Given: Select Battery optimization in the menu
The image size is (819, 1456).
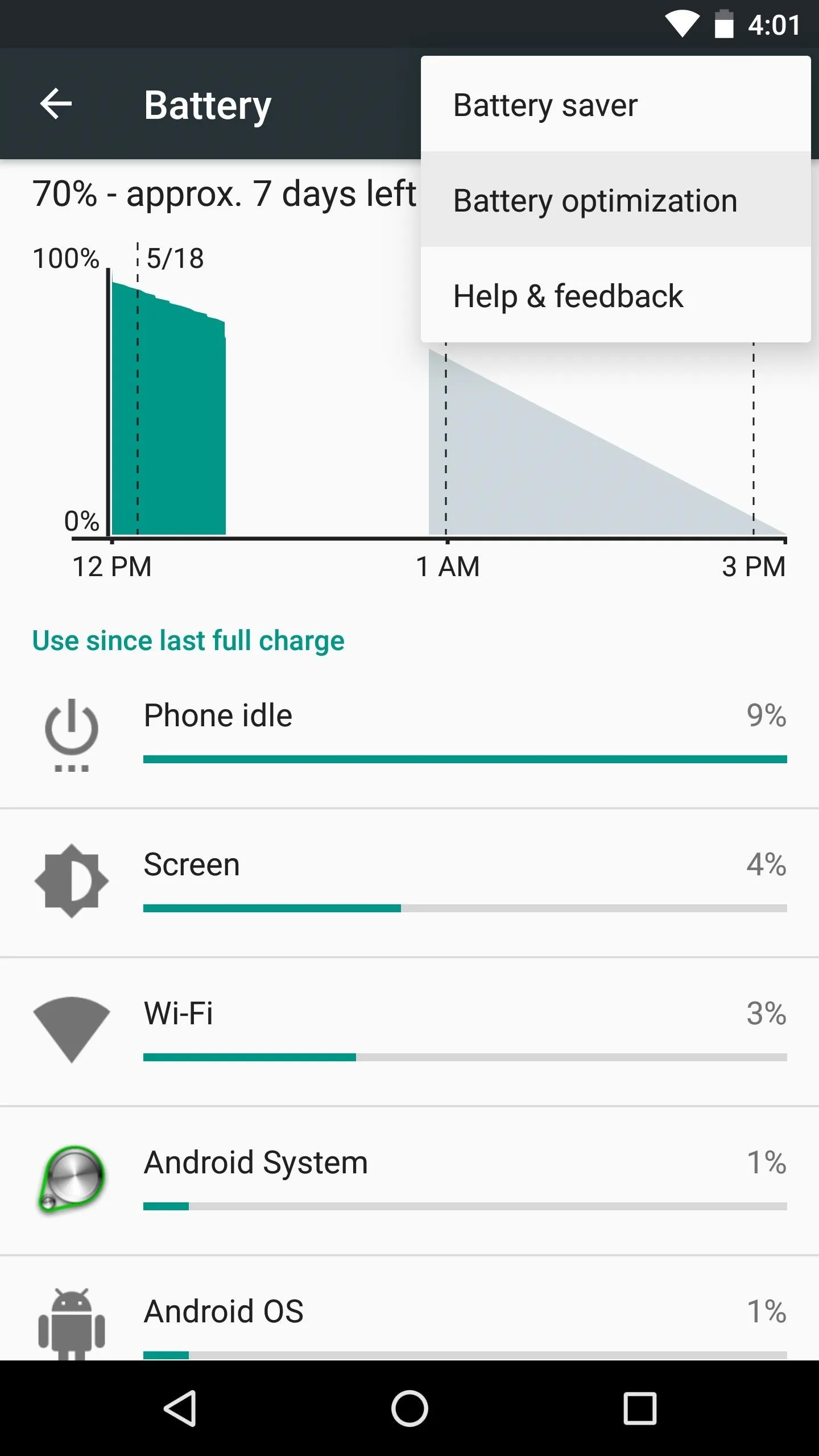Looking at the screenshot, I should pyautogui.click(x=615, y=200).
